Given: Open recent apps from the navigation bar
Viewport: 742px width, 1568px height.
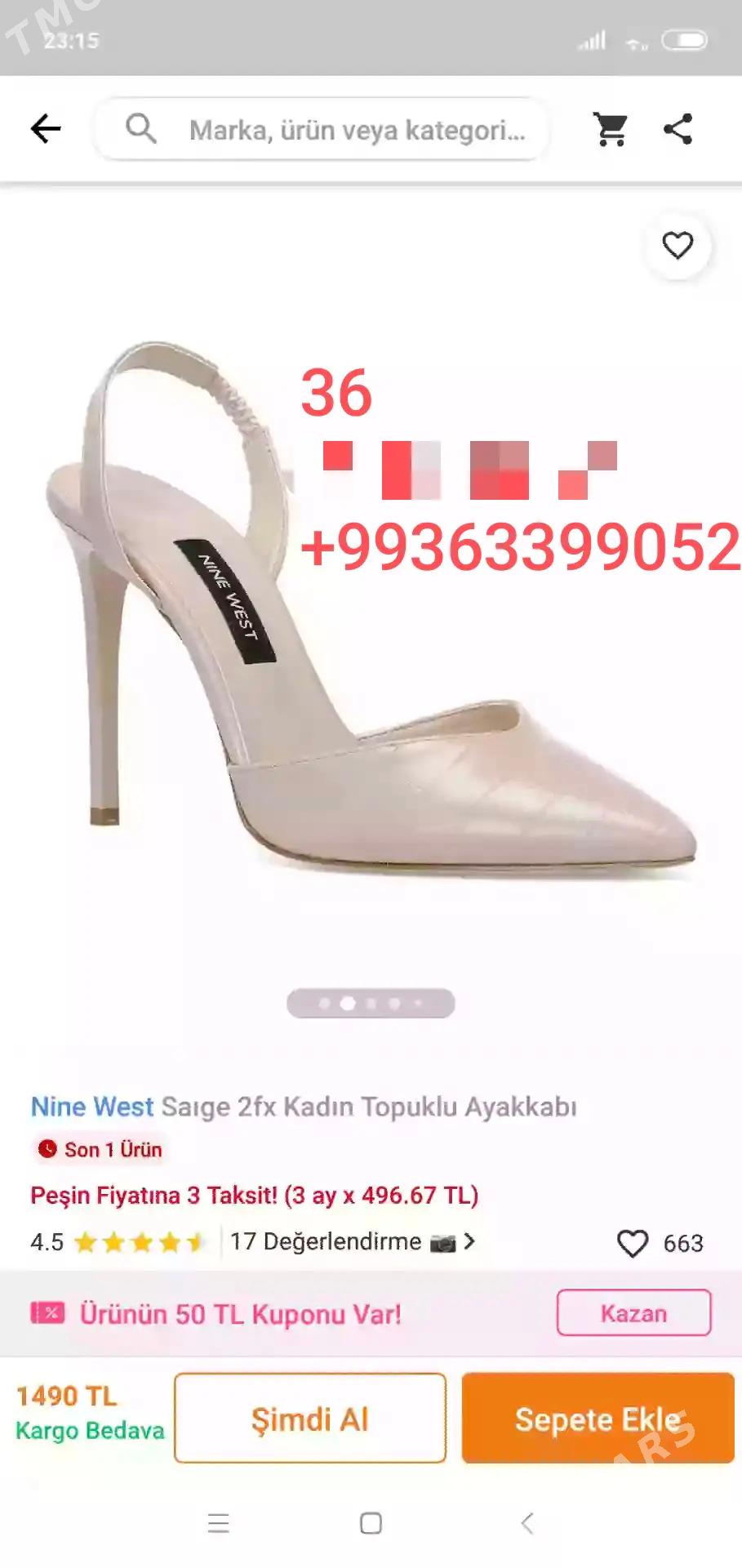Looking at the screenshot, I should [218, 1523].
